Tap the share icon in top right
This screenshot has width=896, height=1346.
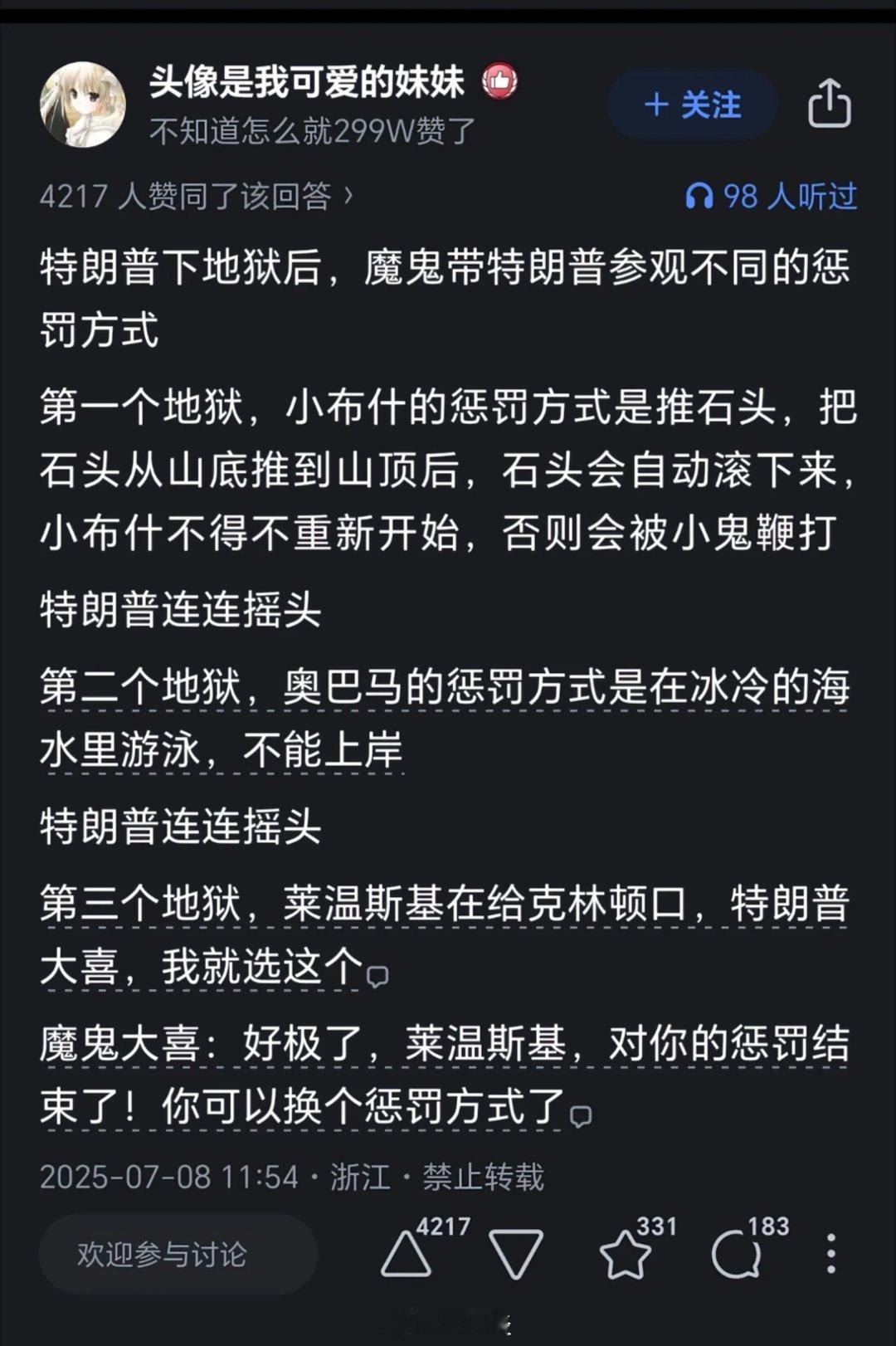pos(830,104)
